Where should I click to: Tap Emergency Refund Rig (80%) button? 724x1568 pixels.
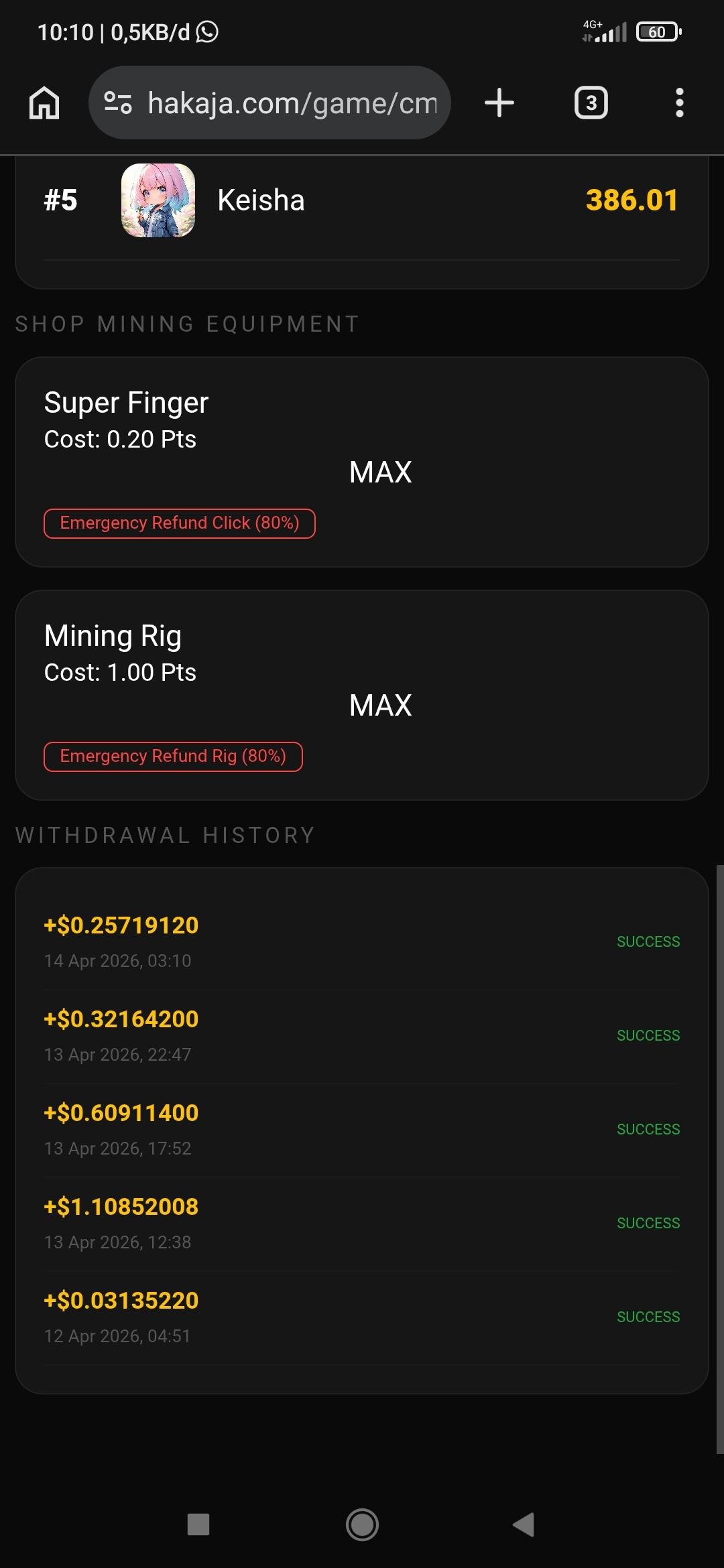coord(173,757)
